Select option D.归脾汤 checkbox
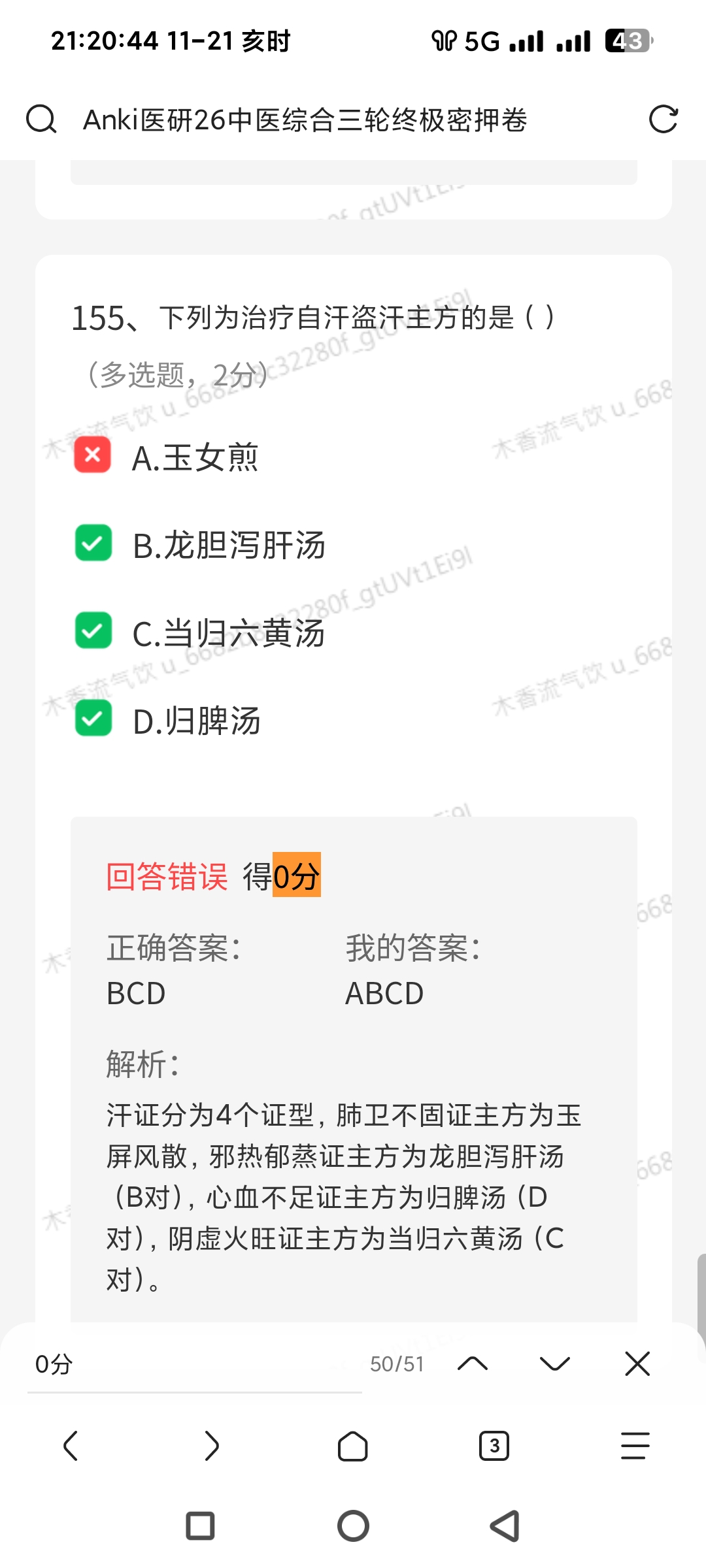 pos(93,718)
